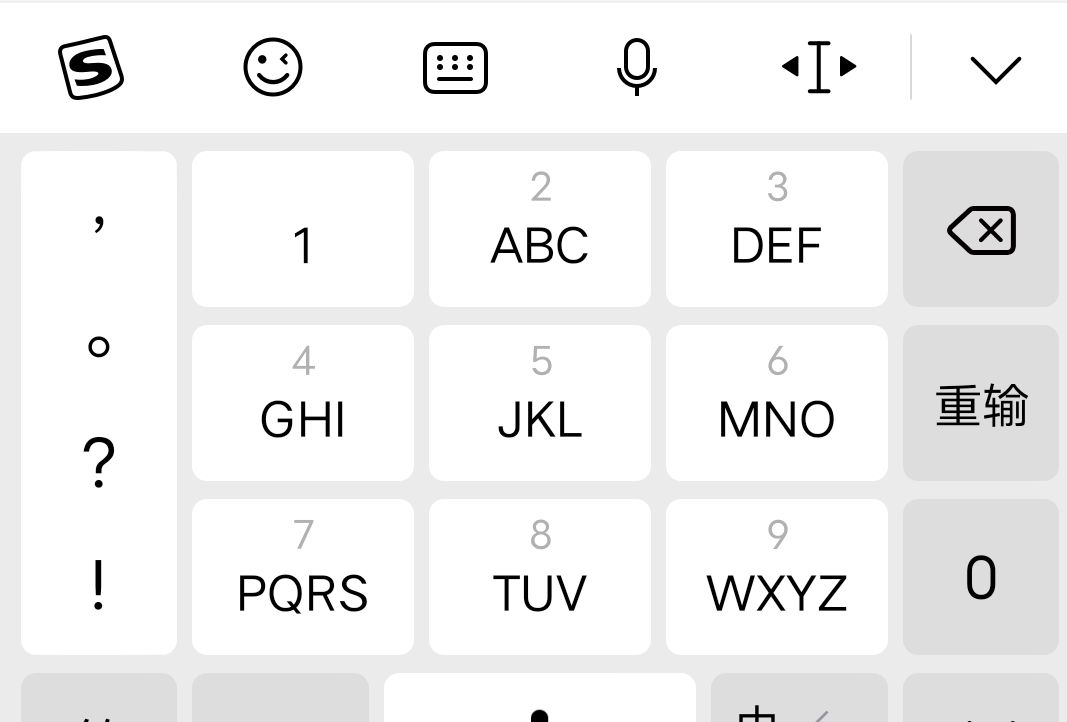Screen dimensions: 1067x722
Task: Delete a character with the backspace key
Action: coord(981,230)
